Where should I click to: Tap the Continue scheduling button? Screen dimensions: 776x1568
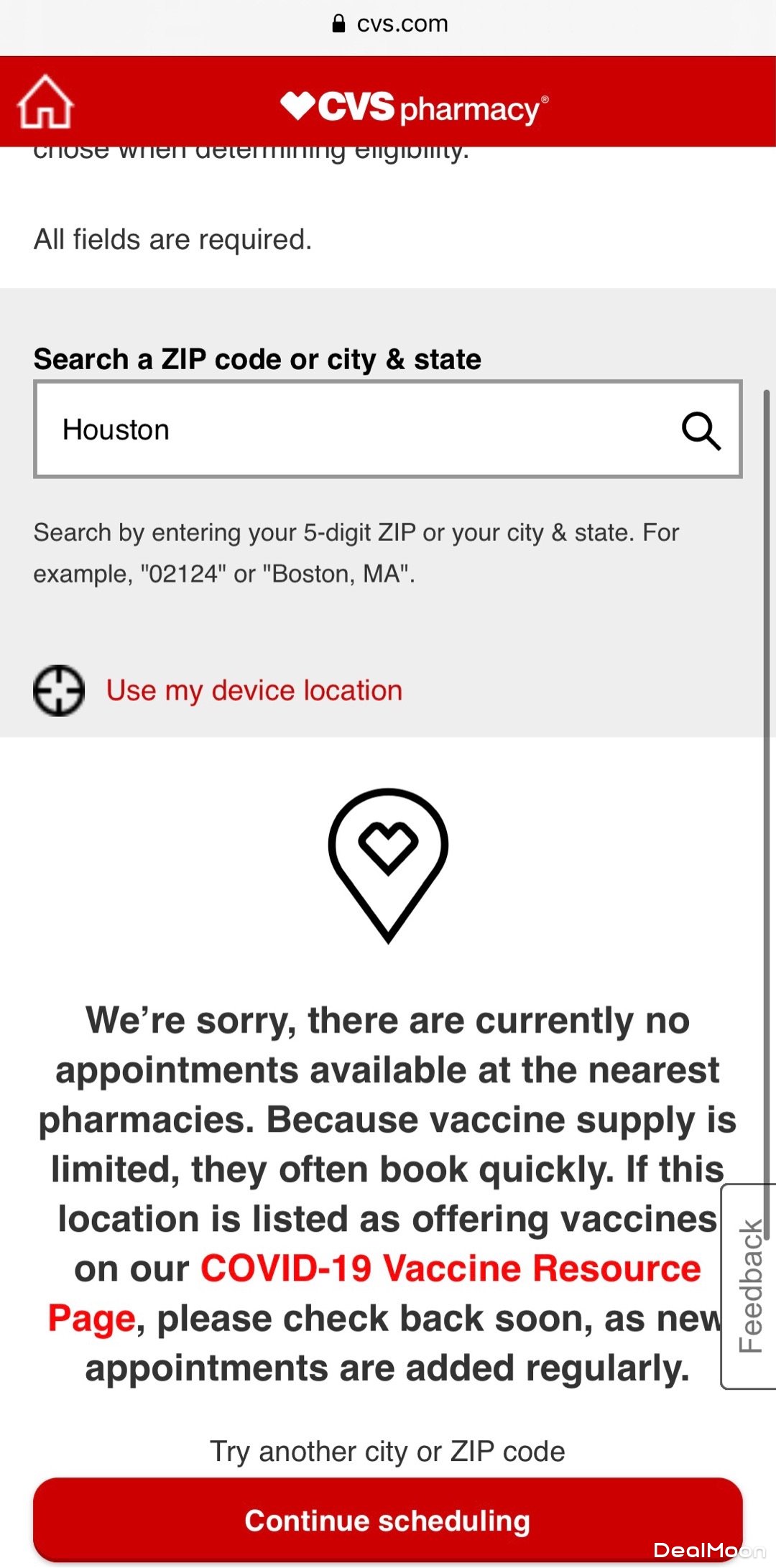pyautogui.click(x=387, y=1518)
